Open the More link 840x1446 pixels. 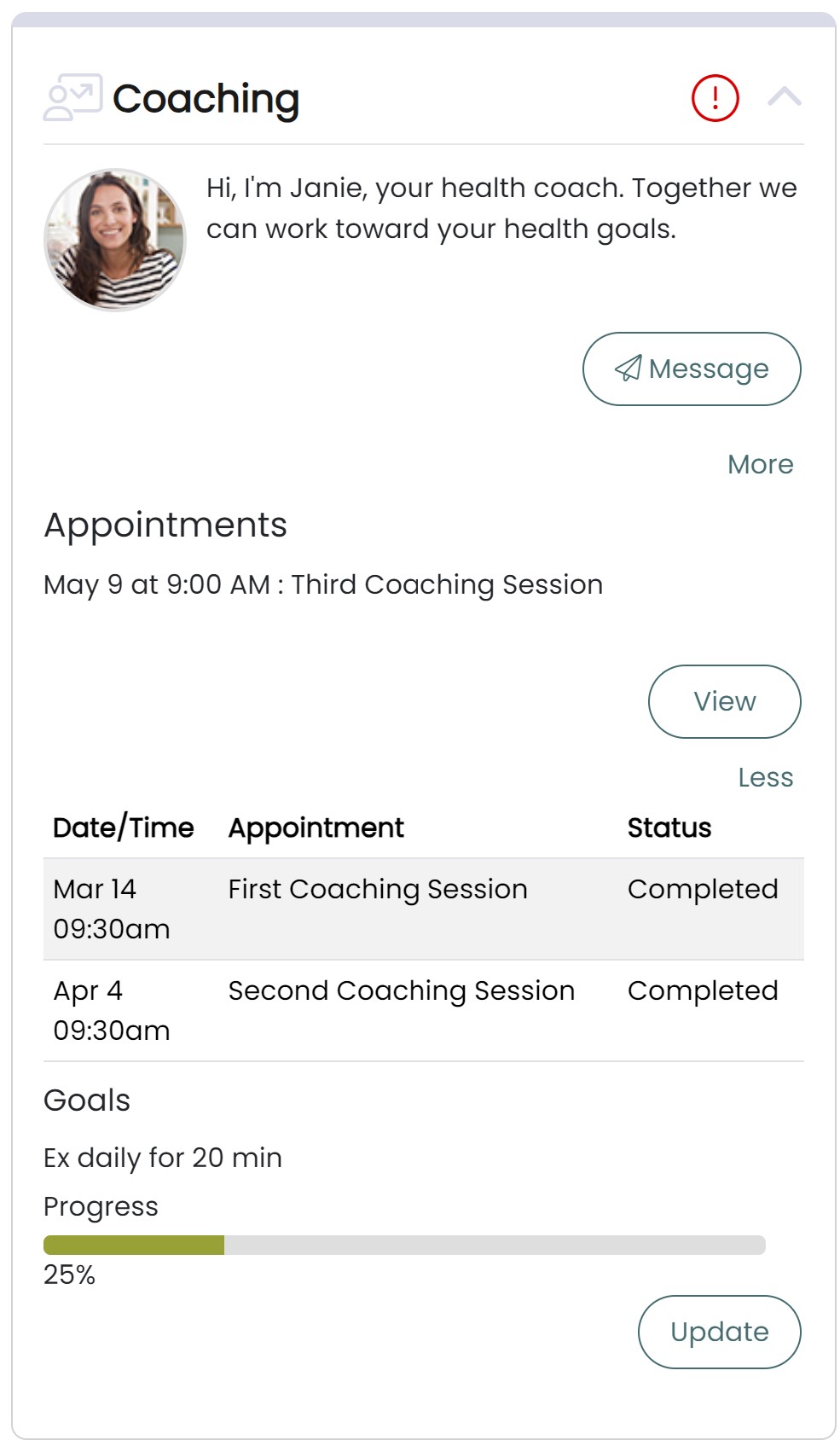(760, 464)
